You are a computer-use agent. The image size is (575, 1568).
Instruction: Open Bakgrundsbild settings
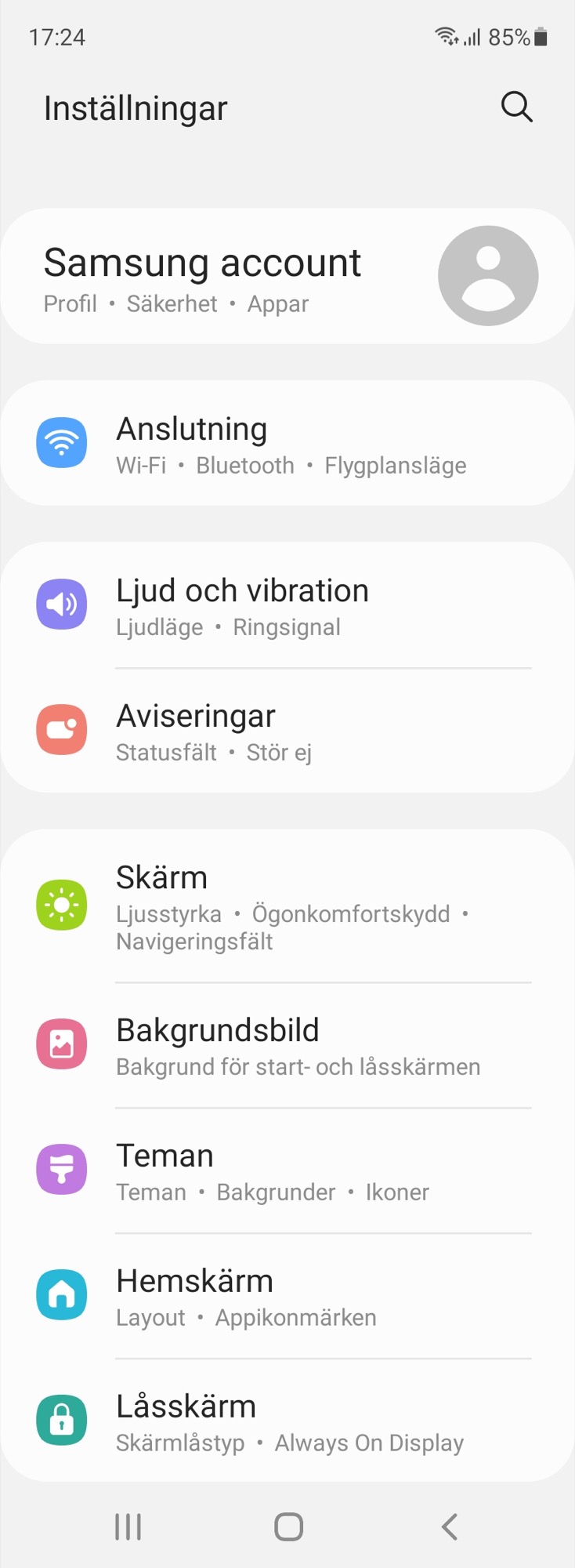(x=287, y=1045)
